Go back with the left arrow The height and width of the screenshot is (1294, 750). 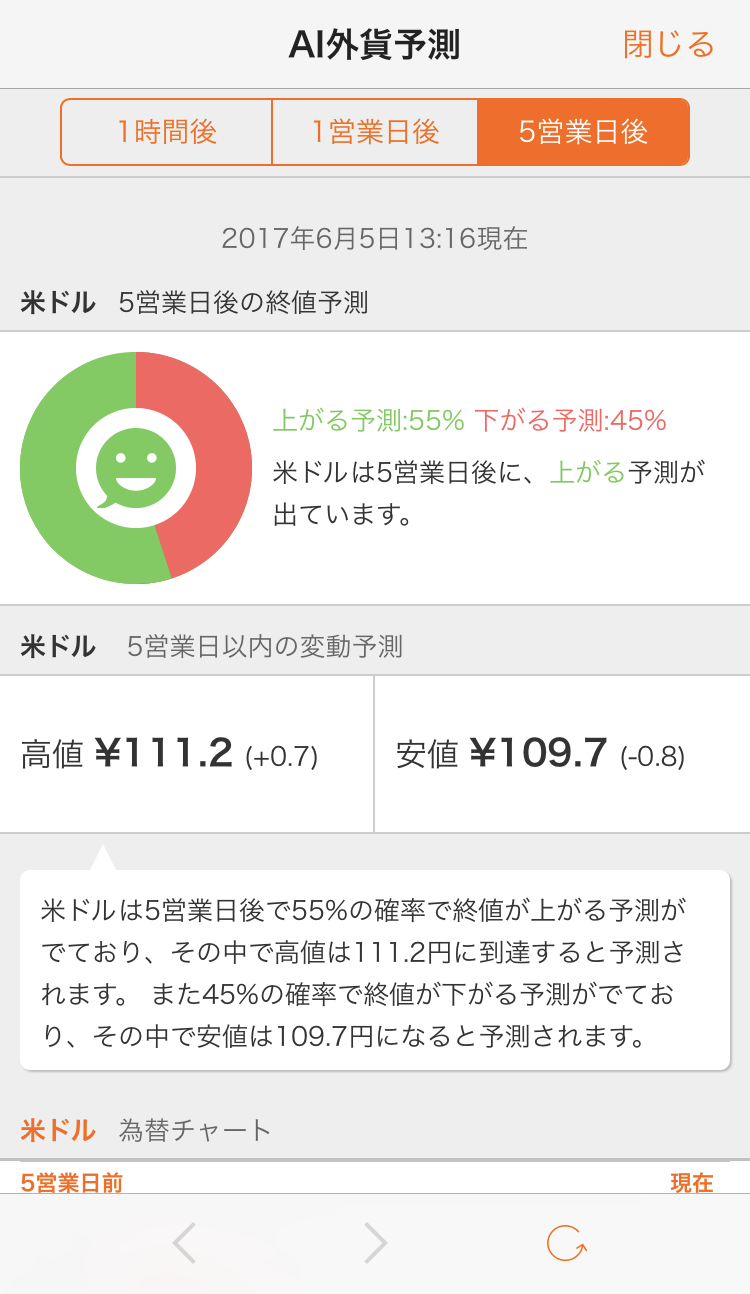(x=184, y=1243)
